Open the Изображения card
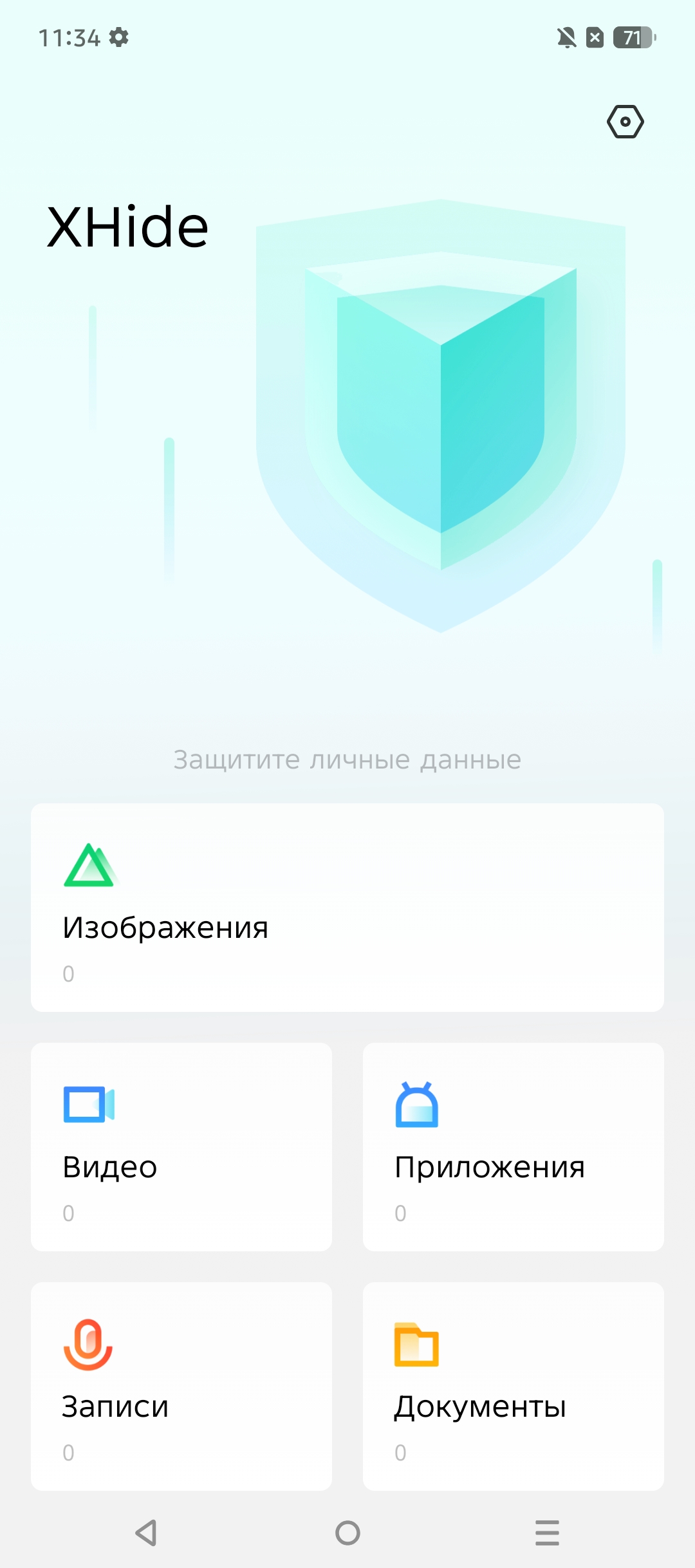695x1568 pixels. click(347, 907)
